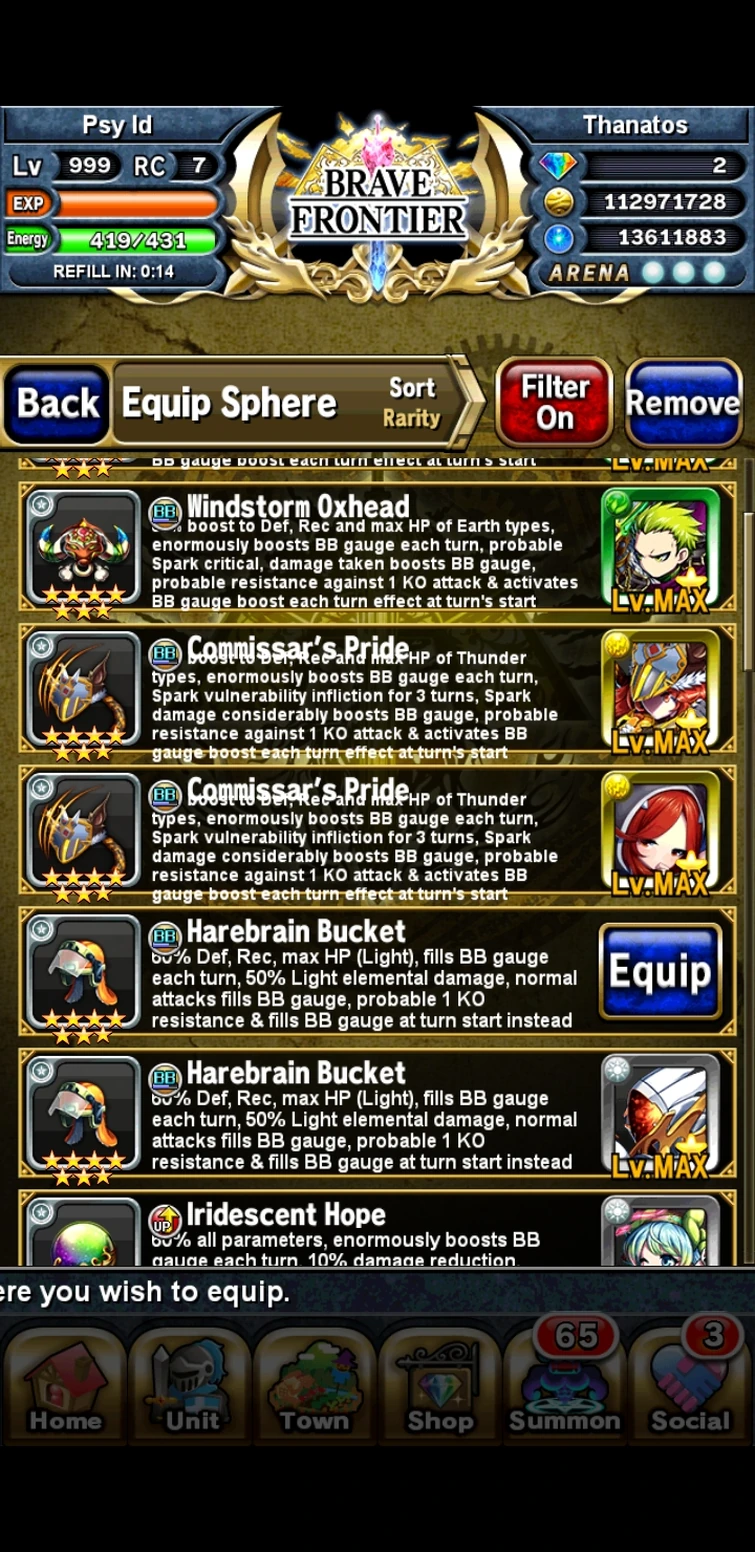
Task: Switch to the Summon tab
Action: pyautogui.click(x=565, y=1384)
